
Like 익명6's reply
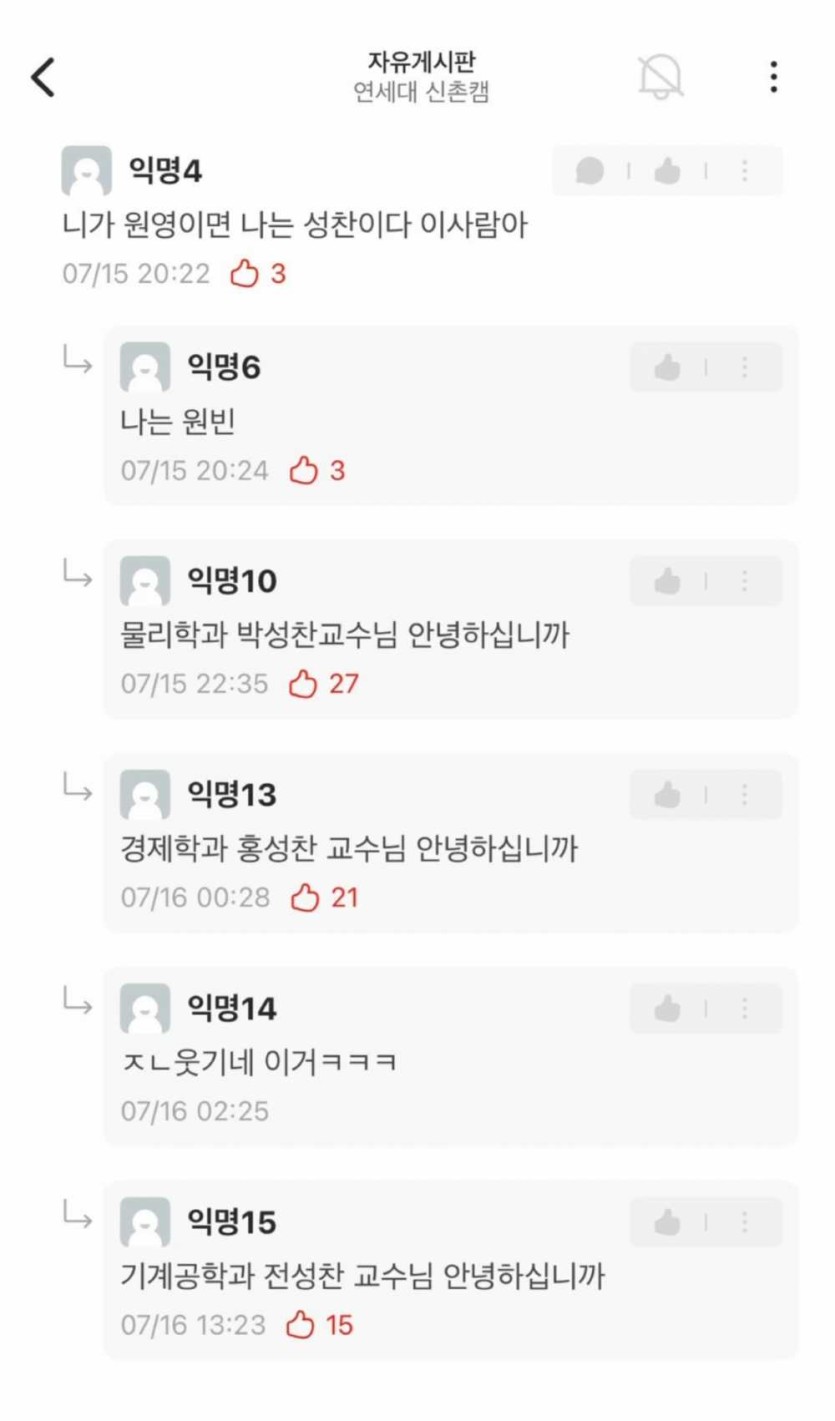667,367
